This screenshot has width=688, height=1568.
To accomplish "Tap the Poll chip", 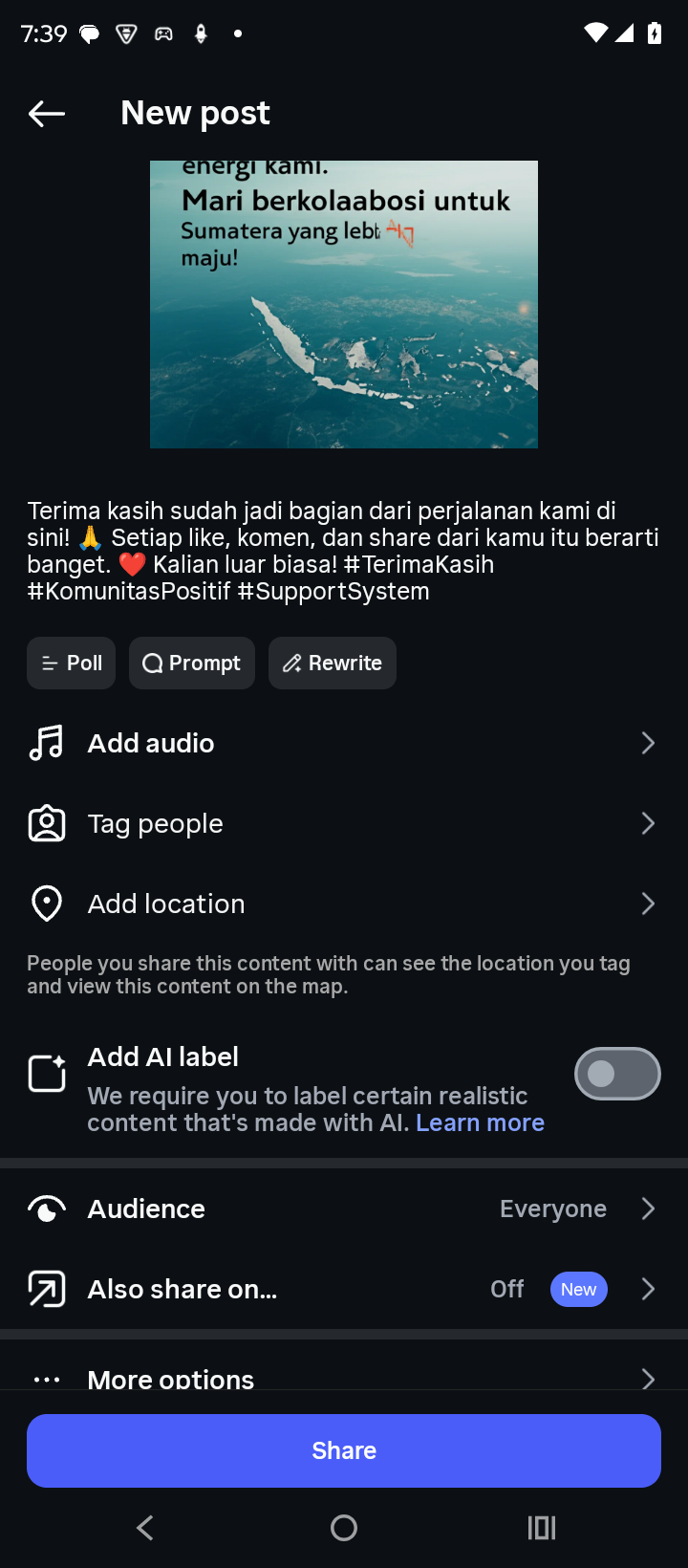I will click(72, 664).
